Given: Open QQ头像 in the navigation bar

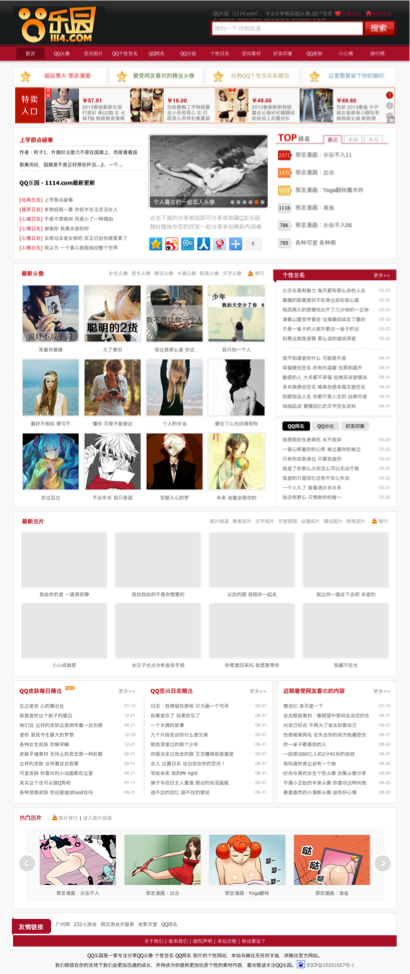Looking at the screenshot, I should (62, 53).
